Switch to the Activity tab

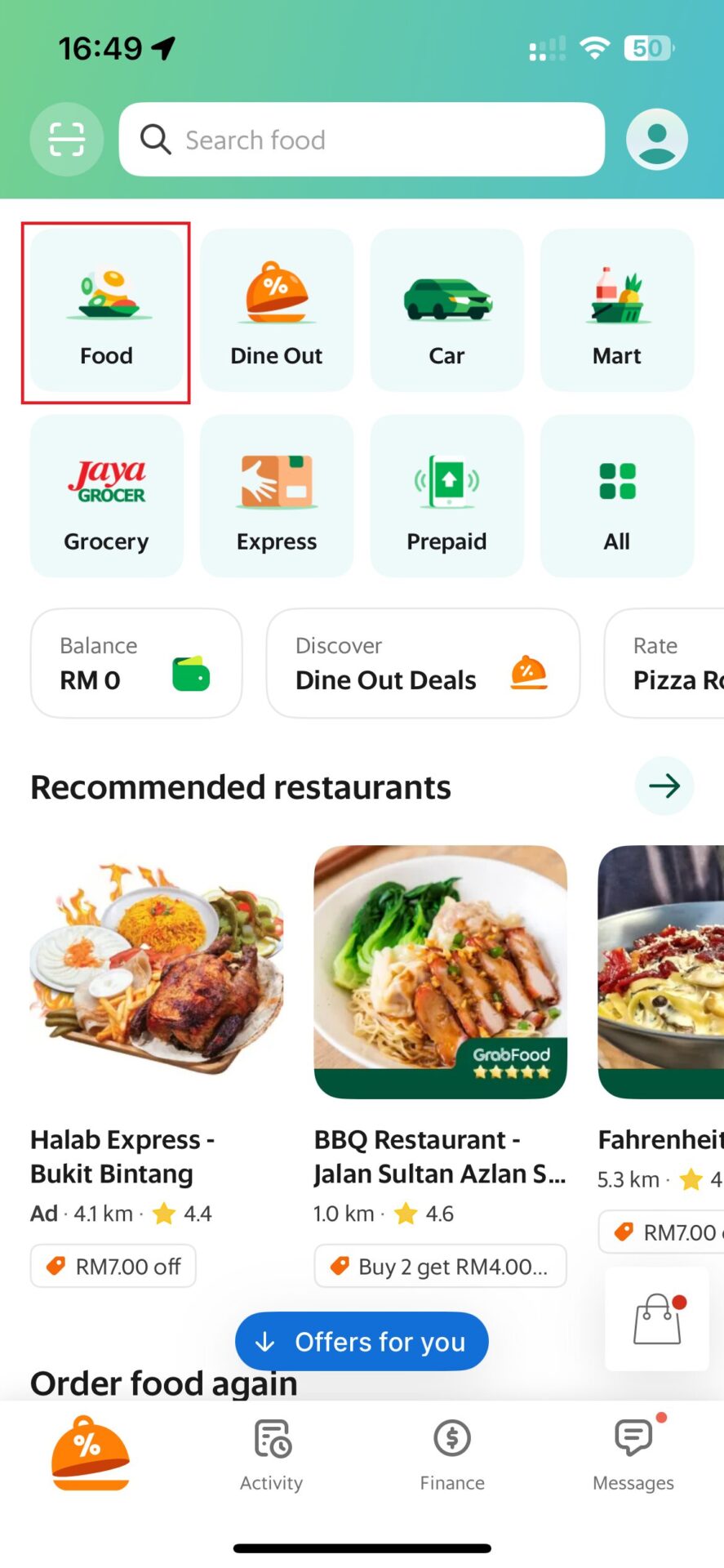click(272, 1456)
